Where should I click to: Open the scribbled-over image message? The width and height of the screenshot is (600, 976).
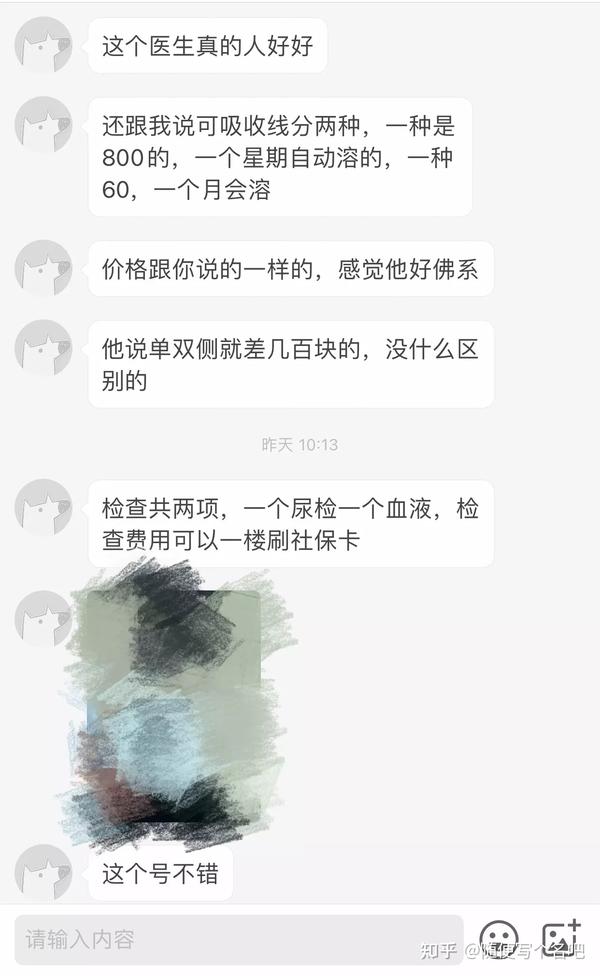(174, 706)
